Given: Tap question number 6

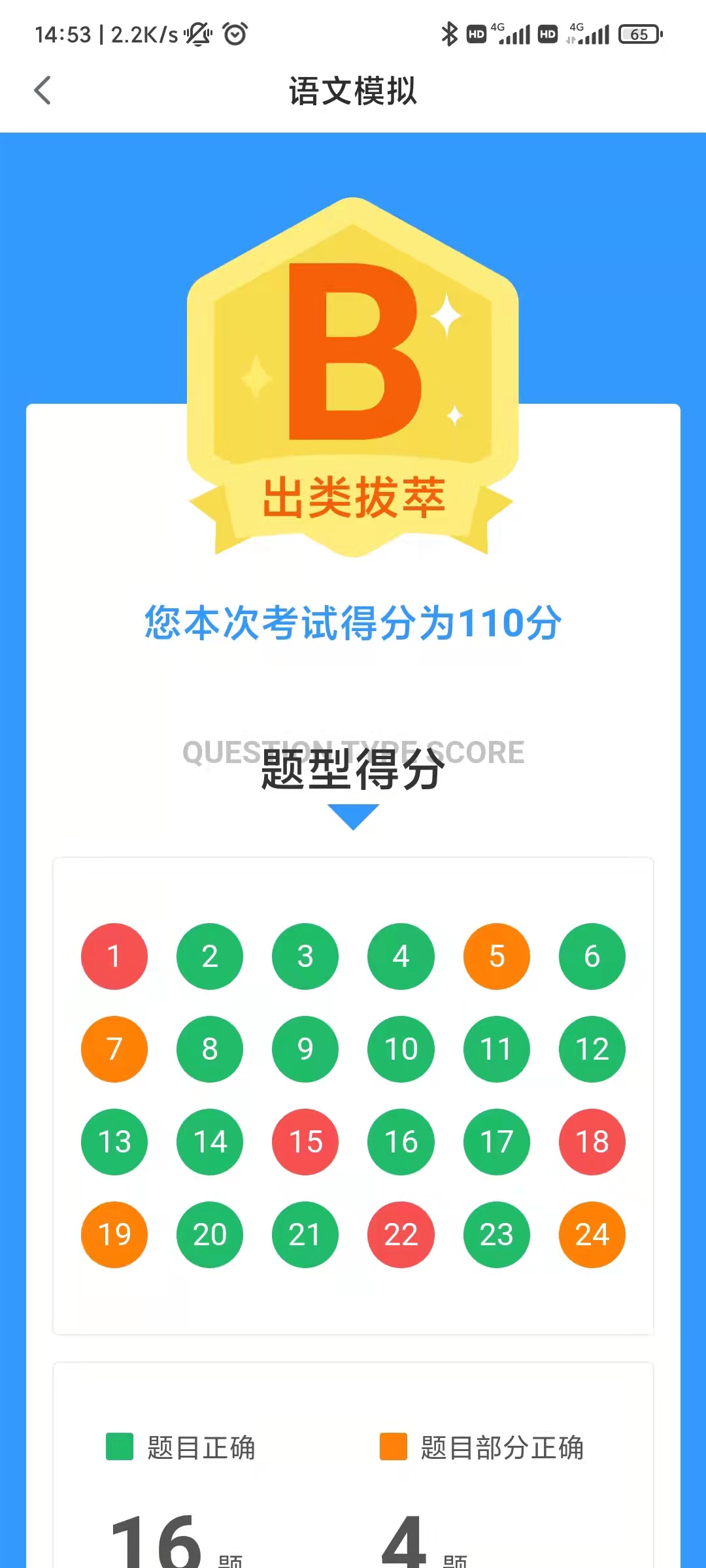Looking at the screenshot, I should point(592,956).
